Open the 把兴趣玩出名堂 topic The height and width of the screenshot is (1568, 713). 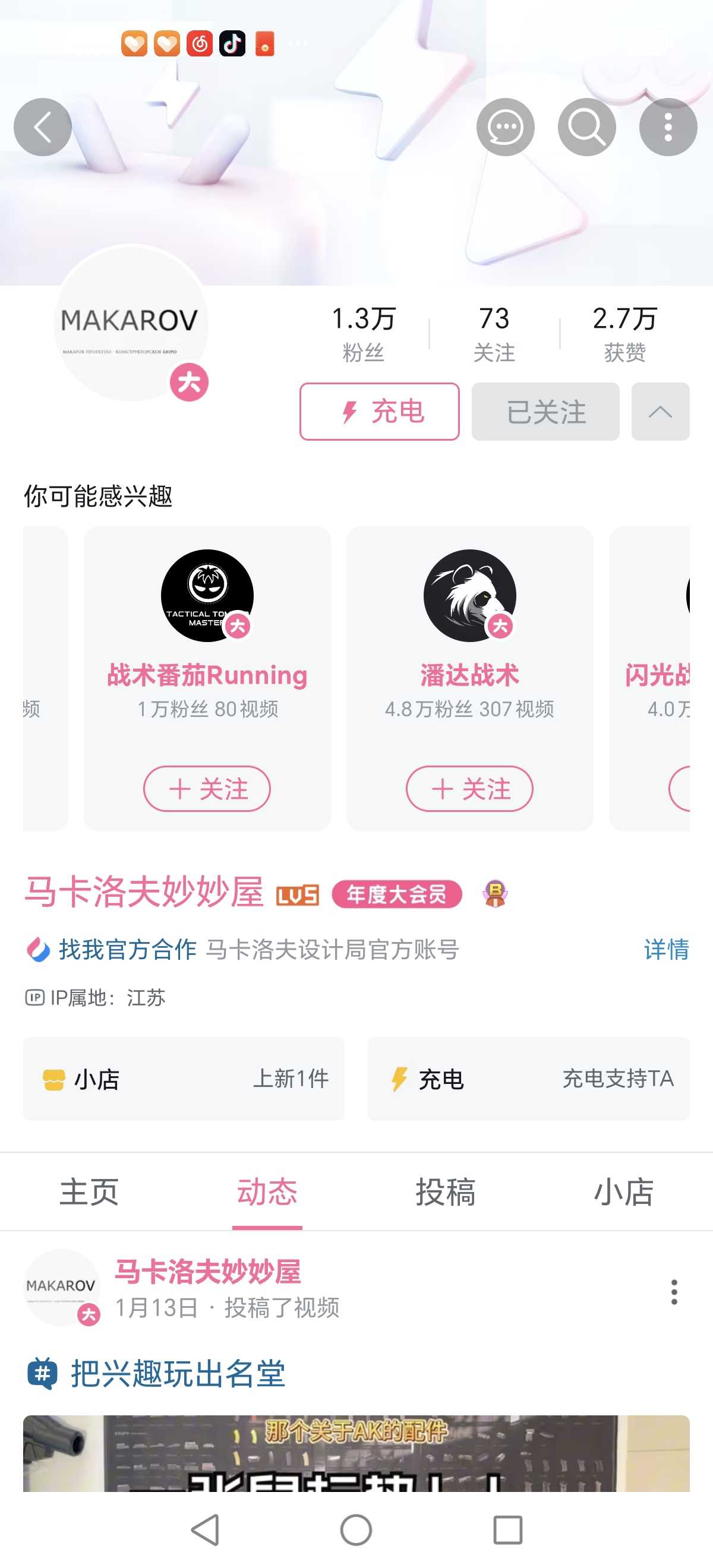pos(177,1373)
